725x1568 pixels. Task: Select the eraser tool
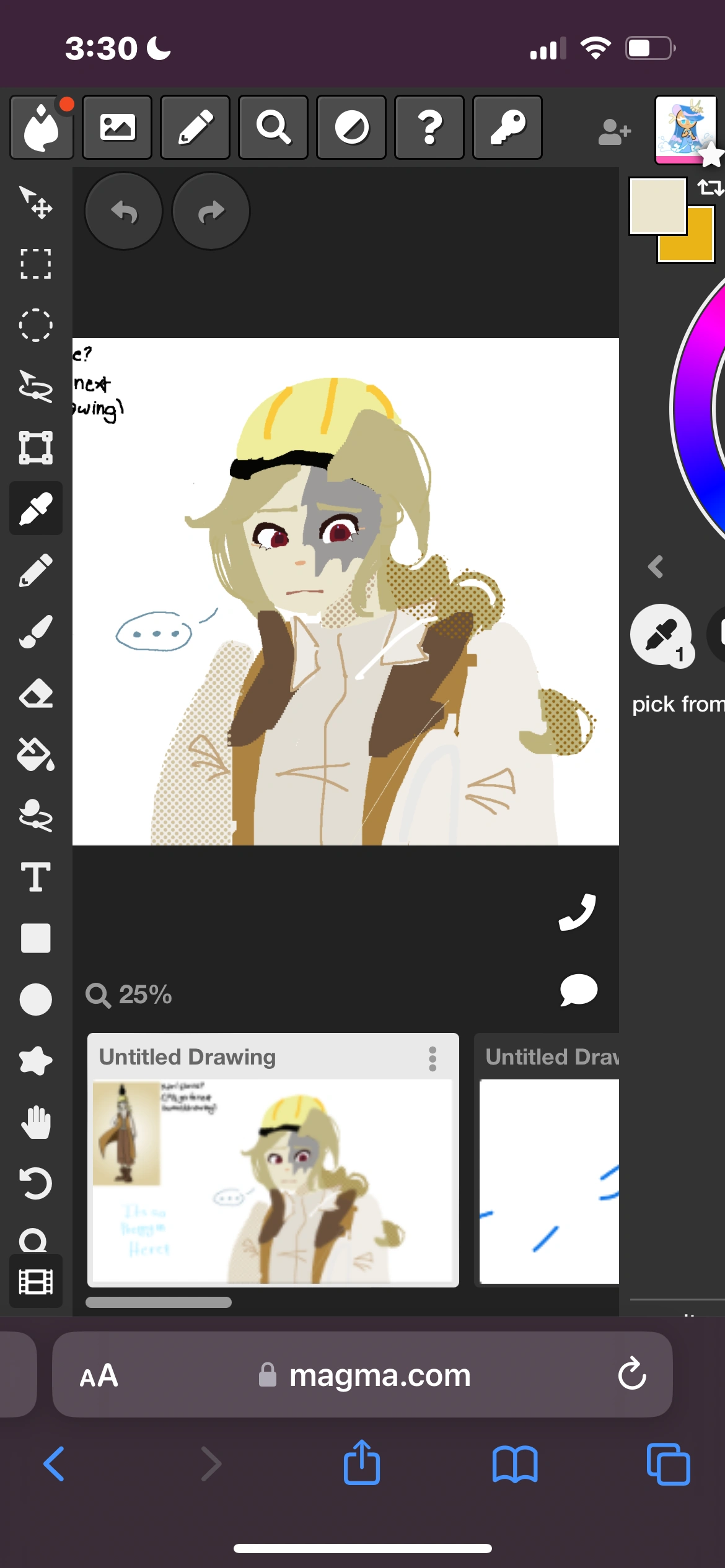point(36,694)
